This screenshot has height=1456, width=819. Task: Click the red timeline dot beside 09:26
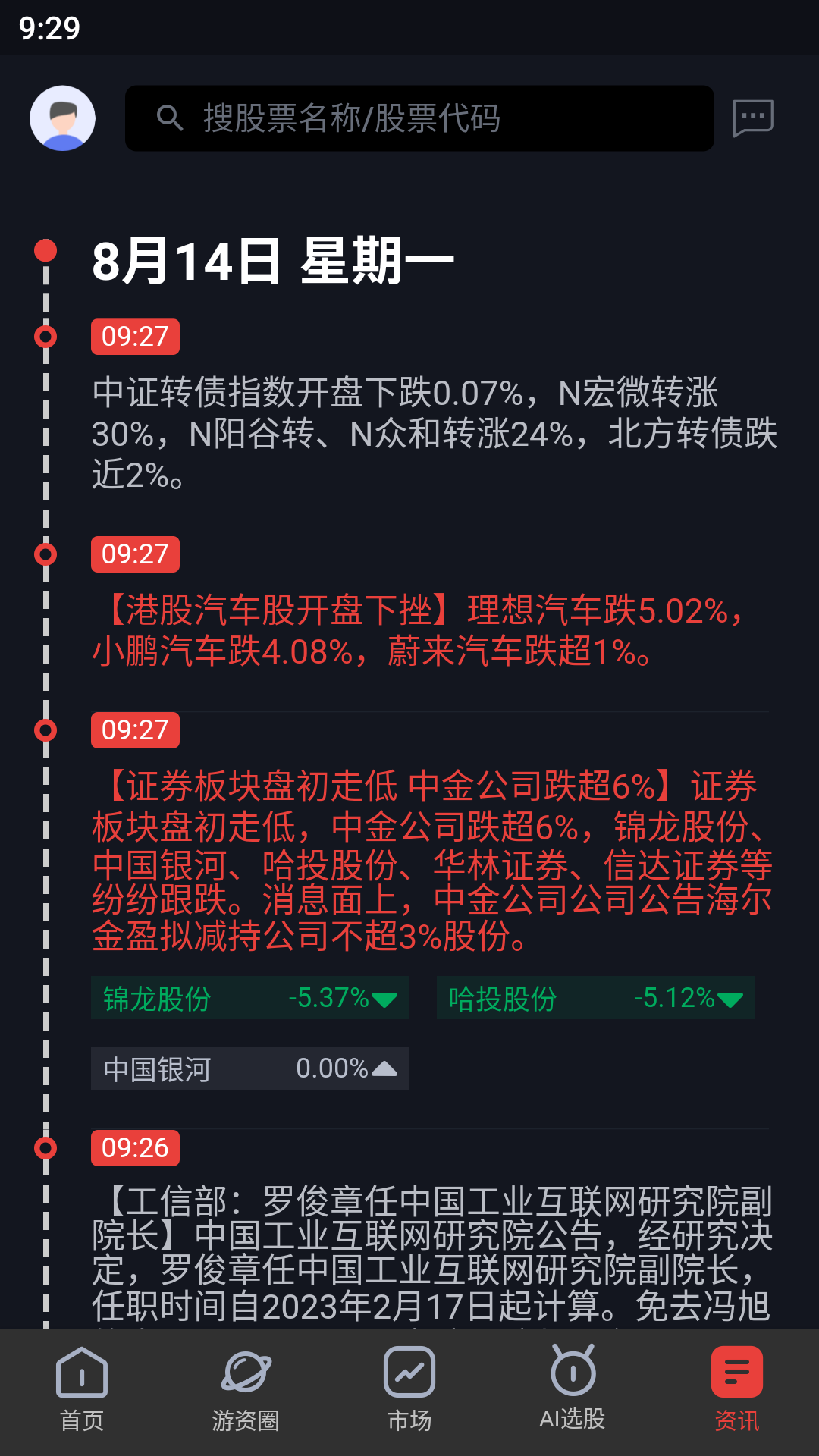point(46,1148)
